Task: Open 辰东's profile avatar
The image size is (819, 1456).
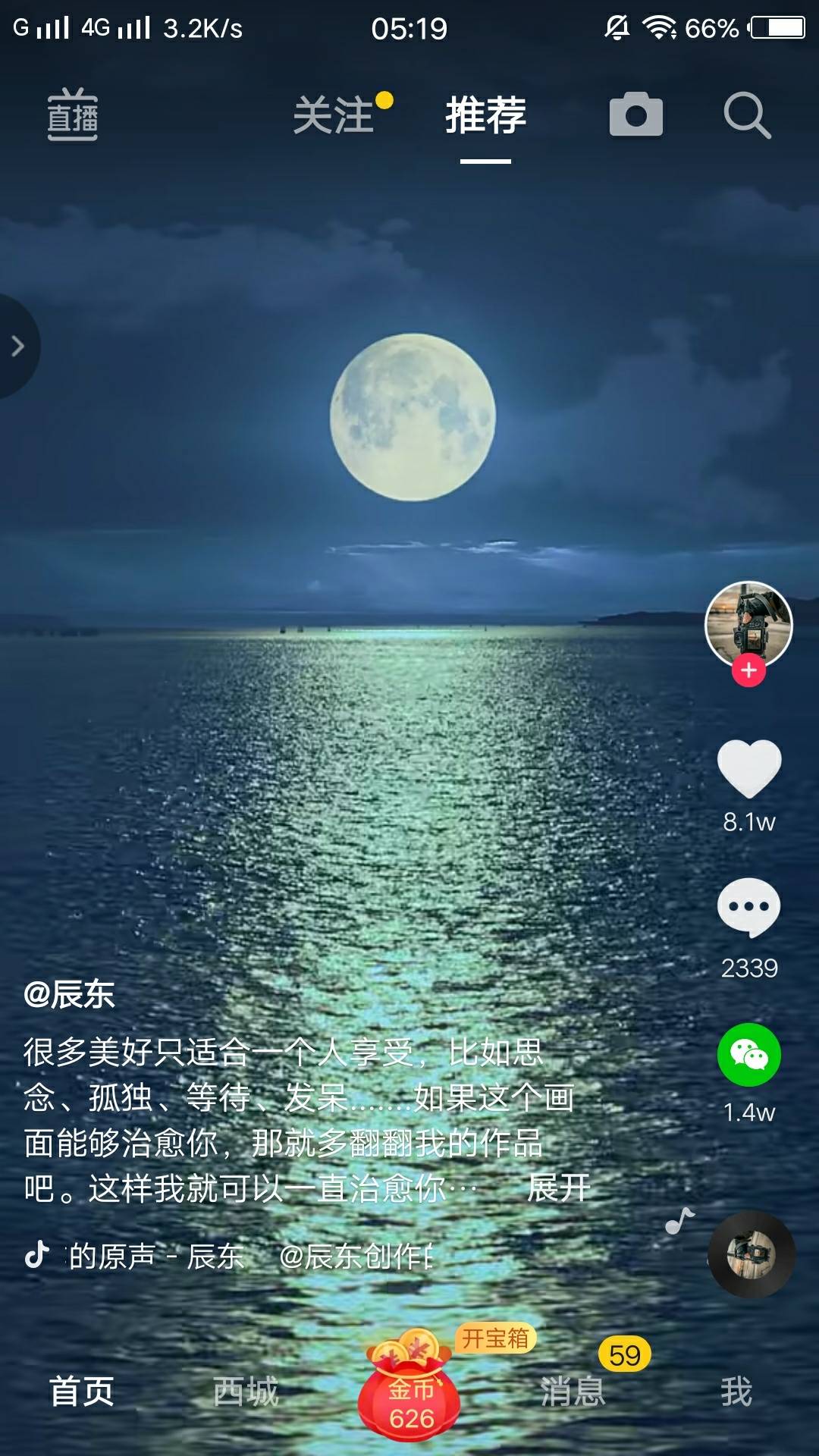Action: pyautogui.click(x=748, y=623)
